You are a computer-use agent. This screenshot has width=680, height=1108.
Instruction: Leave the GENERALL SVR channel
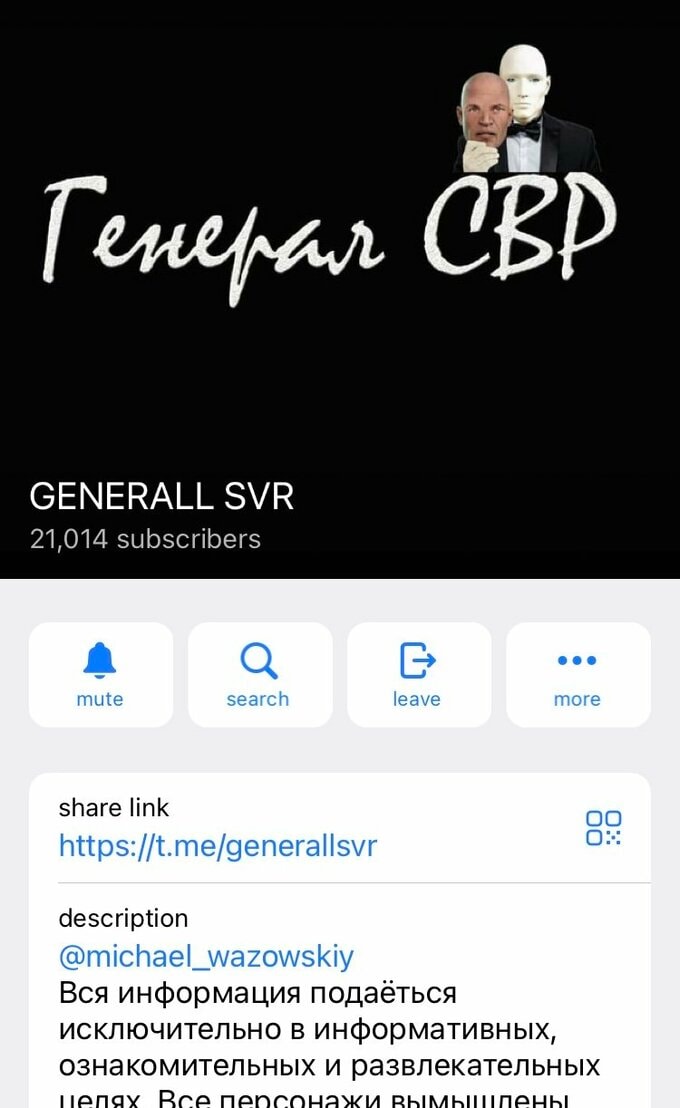[x=418, y=674]
